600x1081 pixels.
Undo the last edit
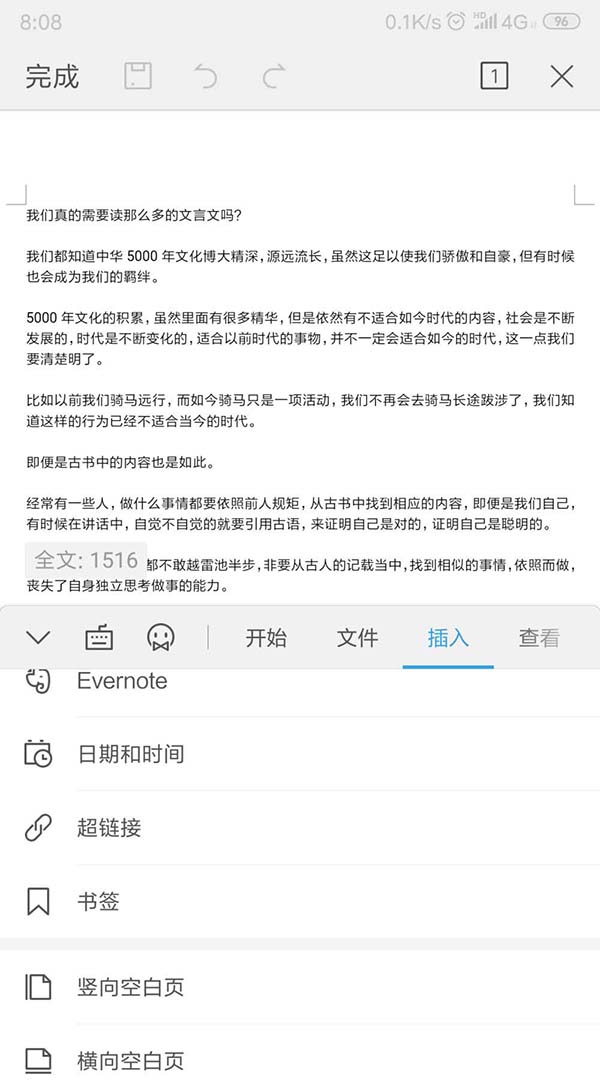click(x=206, y=77)
